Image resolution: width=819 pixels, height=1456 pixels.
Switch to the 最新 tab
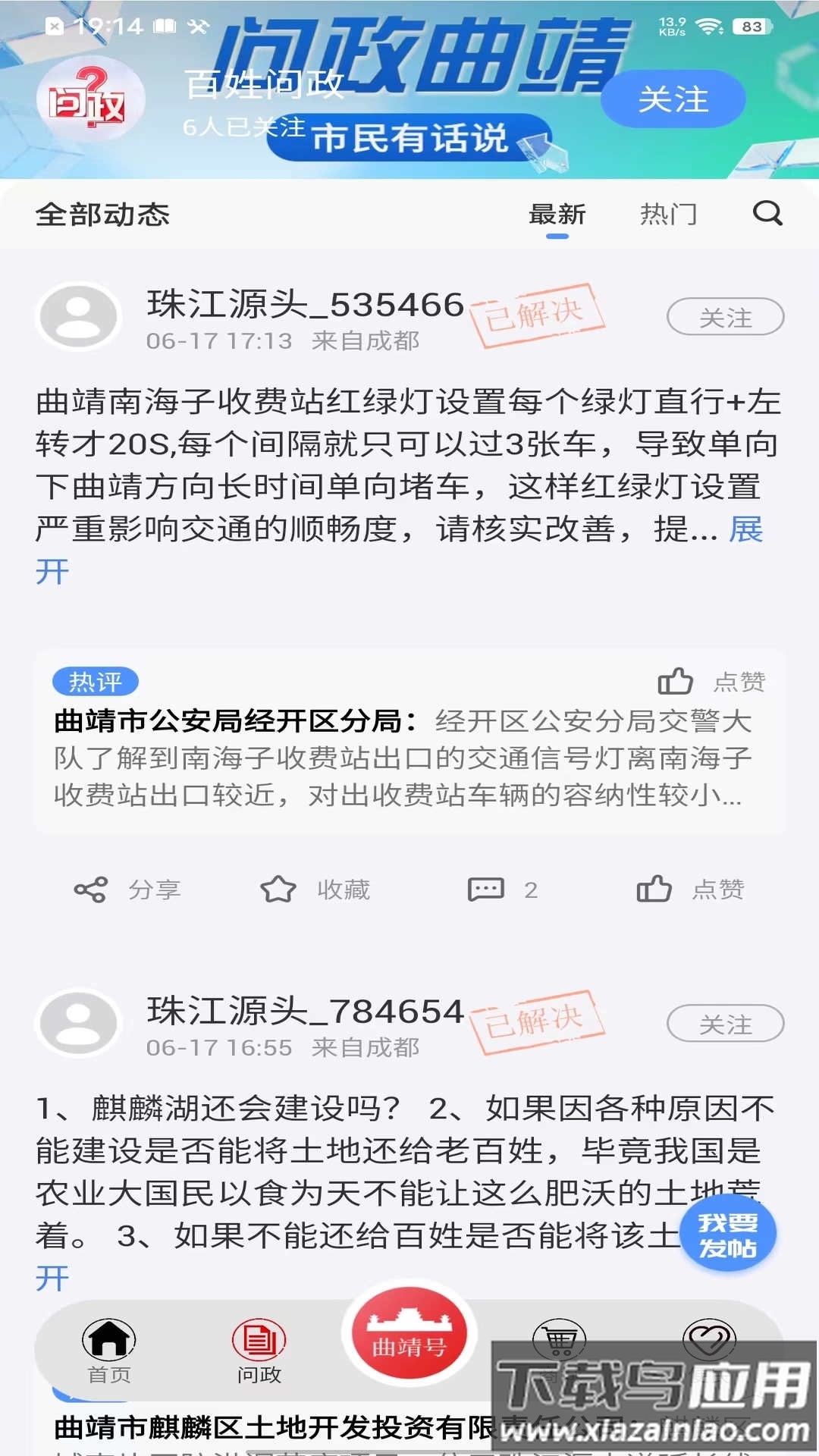(x=556, y=215)
